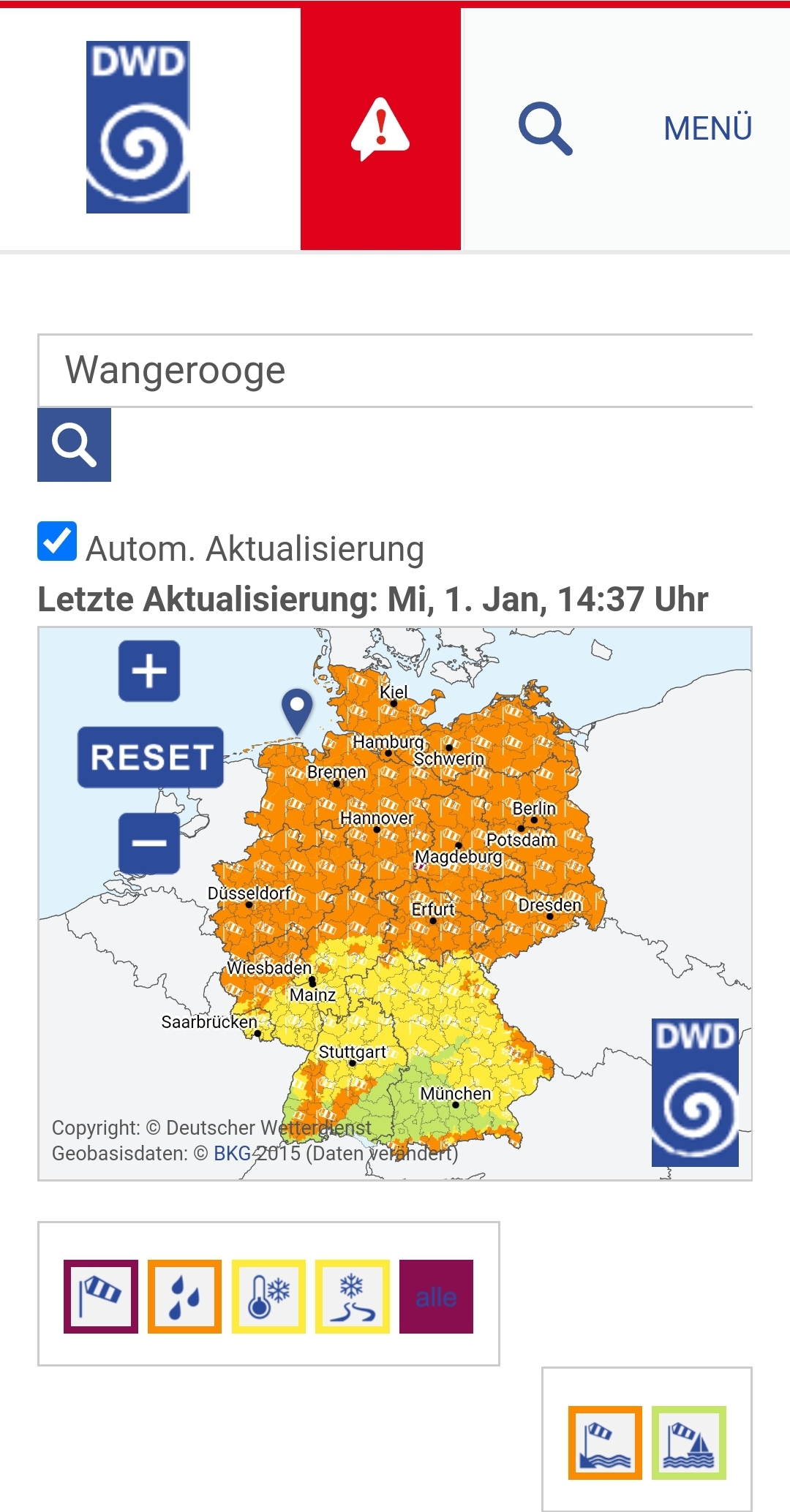Show coastal storm surge warnings
The image size is (790, 1512).
pos(605,1443)
